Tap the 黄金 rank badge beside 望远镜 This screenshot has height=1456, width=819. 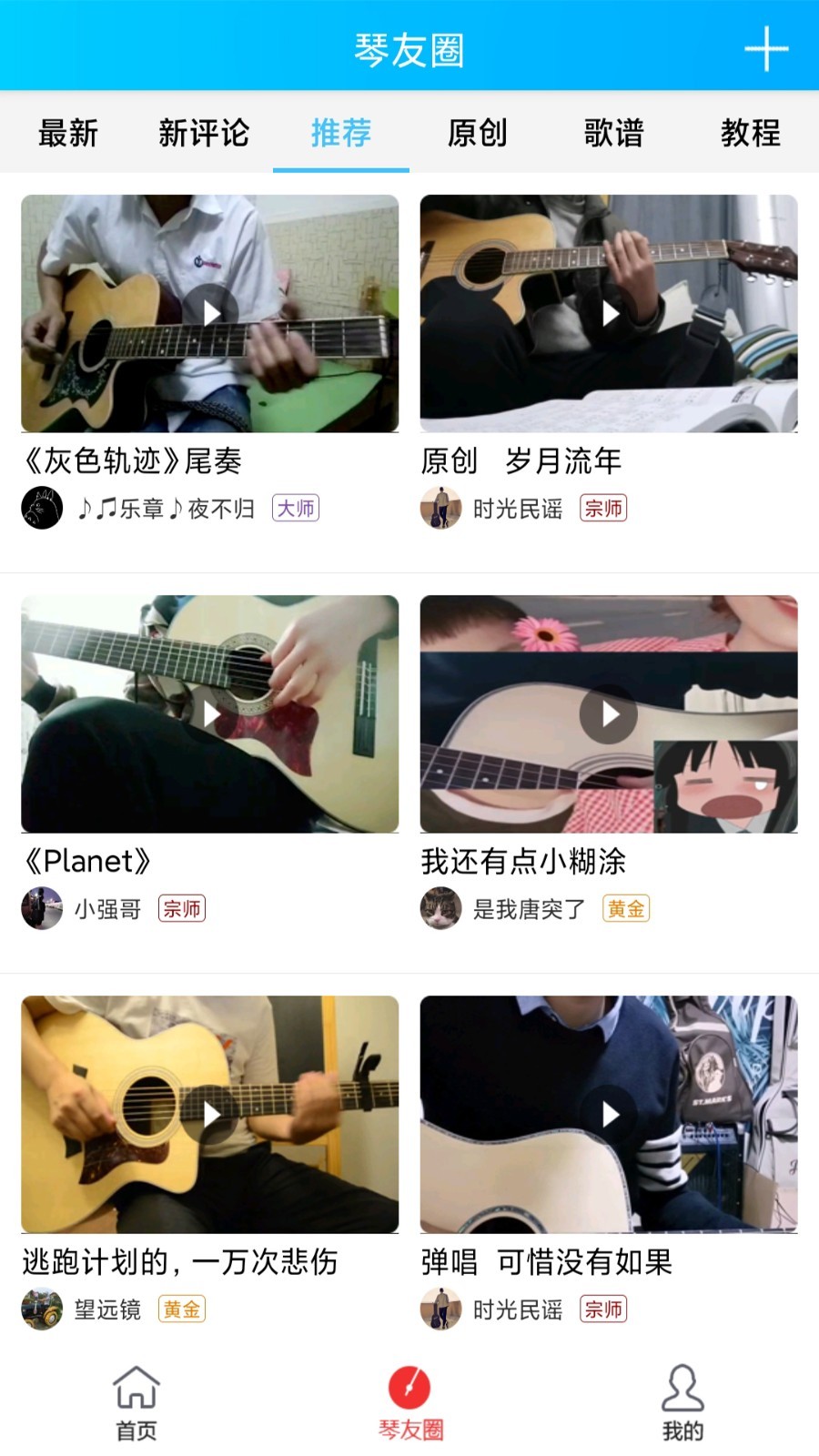[182, 1309]
